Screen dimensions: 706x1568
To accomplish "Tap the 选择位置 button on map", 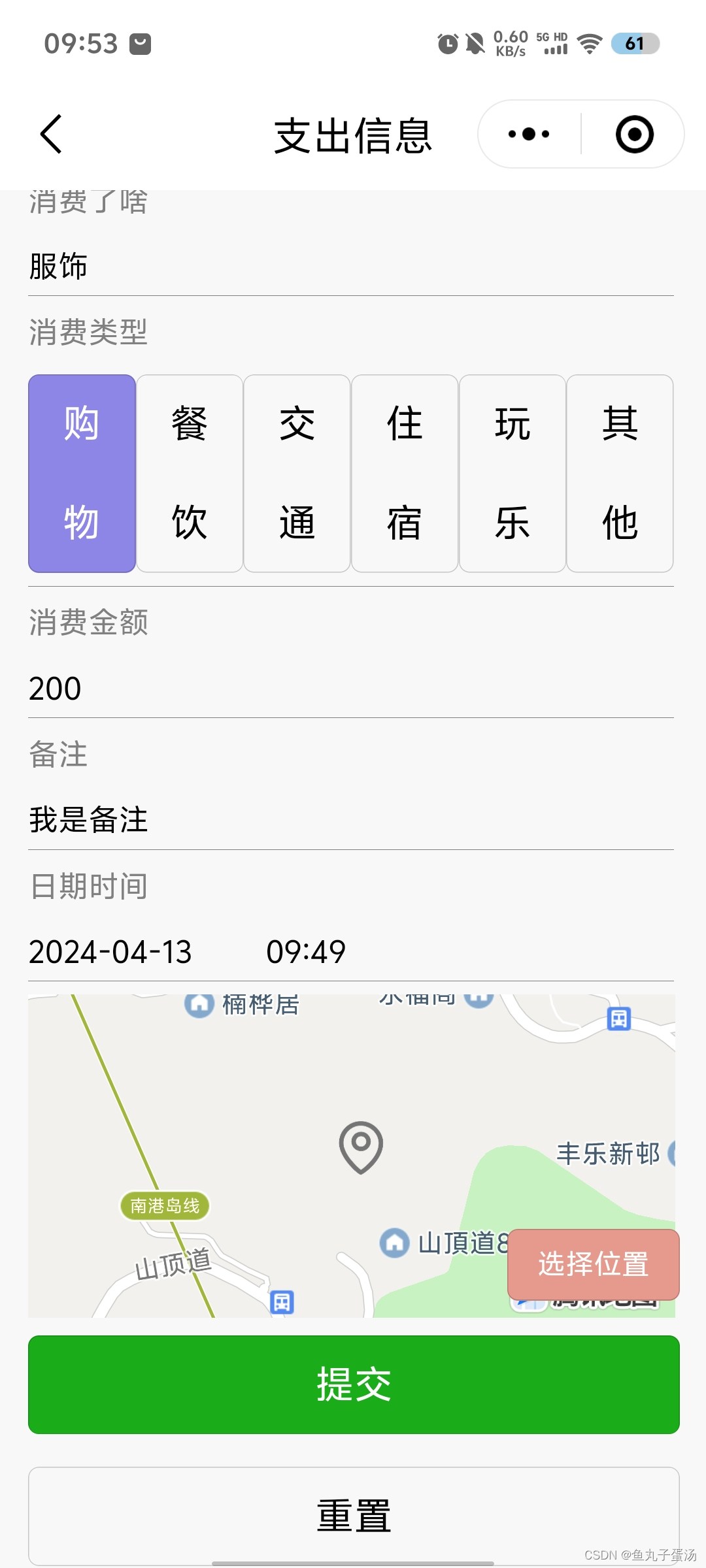I will click(x=593, y=1264).
